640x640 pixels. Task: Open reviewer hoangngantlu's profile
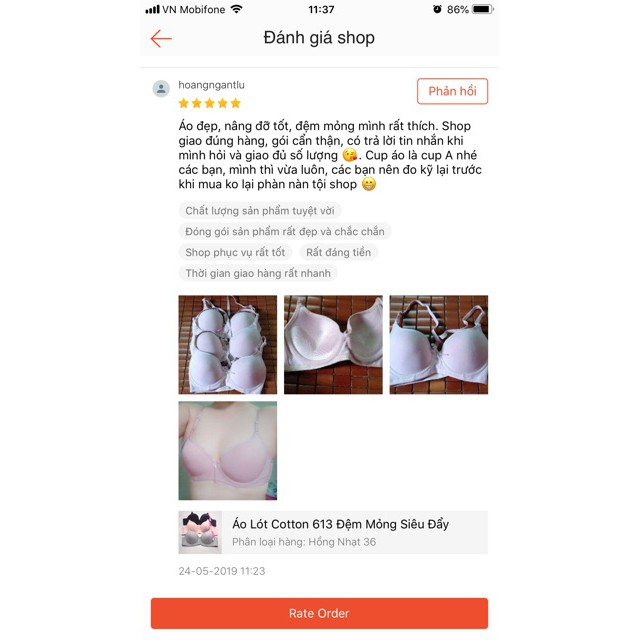[211, 86]
